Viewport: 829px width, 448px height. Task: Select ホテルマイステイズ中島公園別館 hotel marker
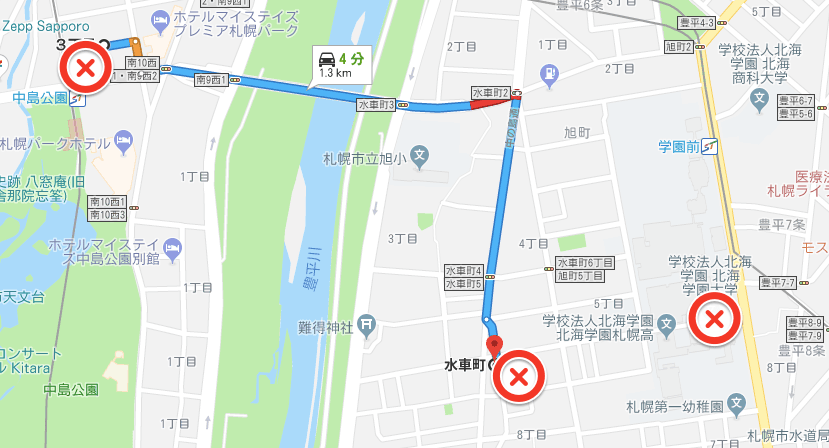pyautogui.click(x=173, y=246)
